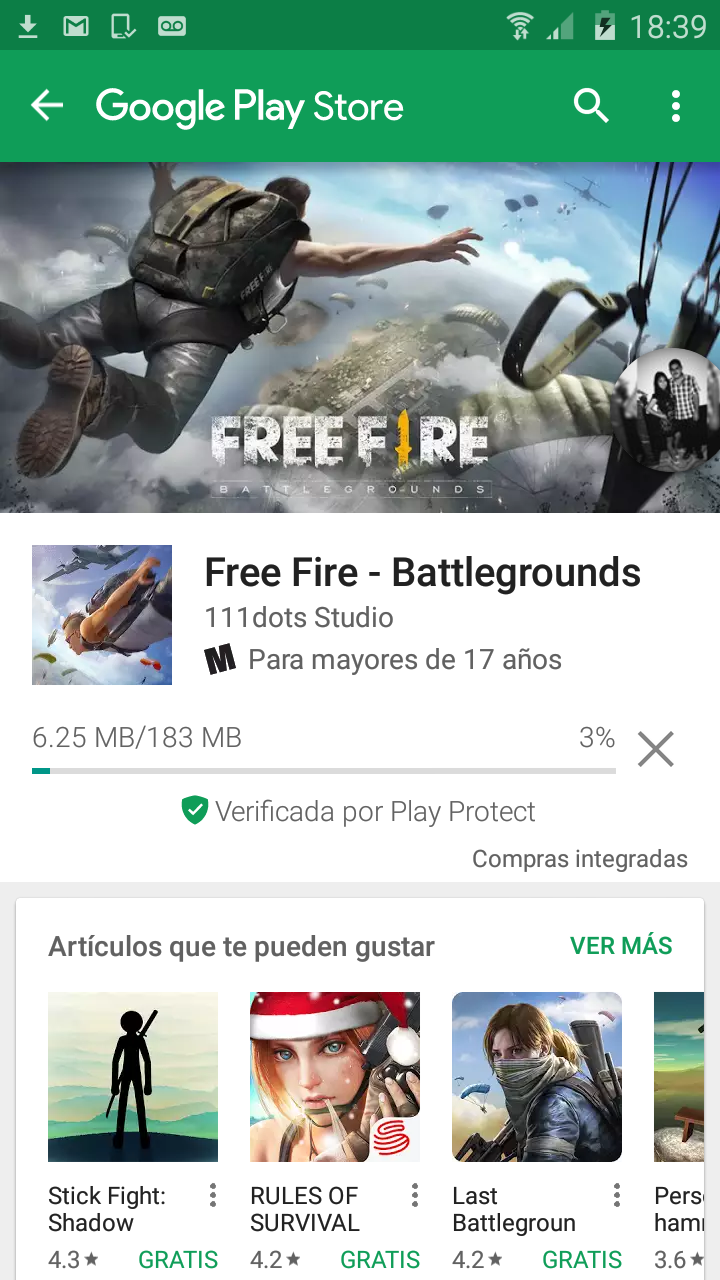
Task: Open options menu for RULES OF SURVIVAL
Action: coord(415,1195)
